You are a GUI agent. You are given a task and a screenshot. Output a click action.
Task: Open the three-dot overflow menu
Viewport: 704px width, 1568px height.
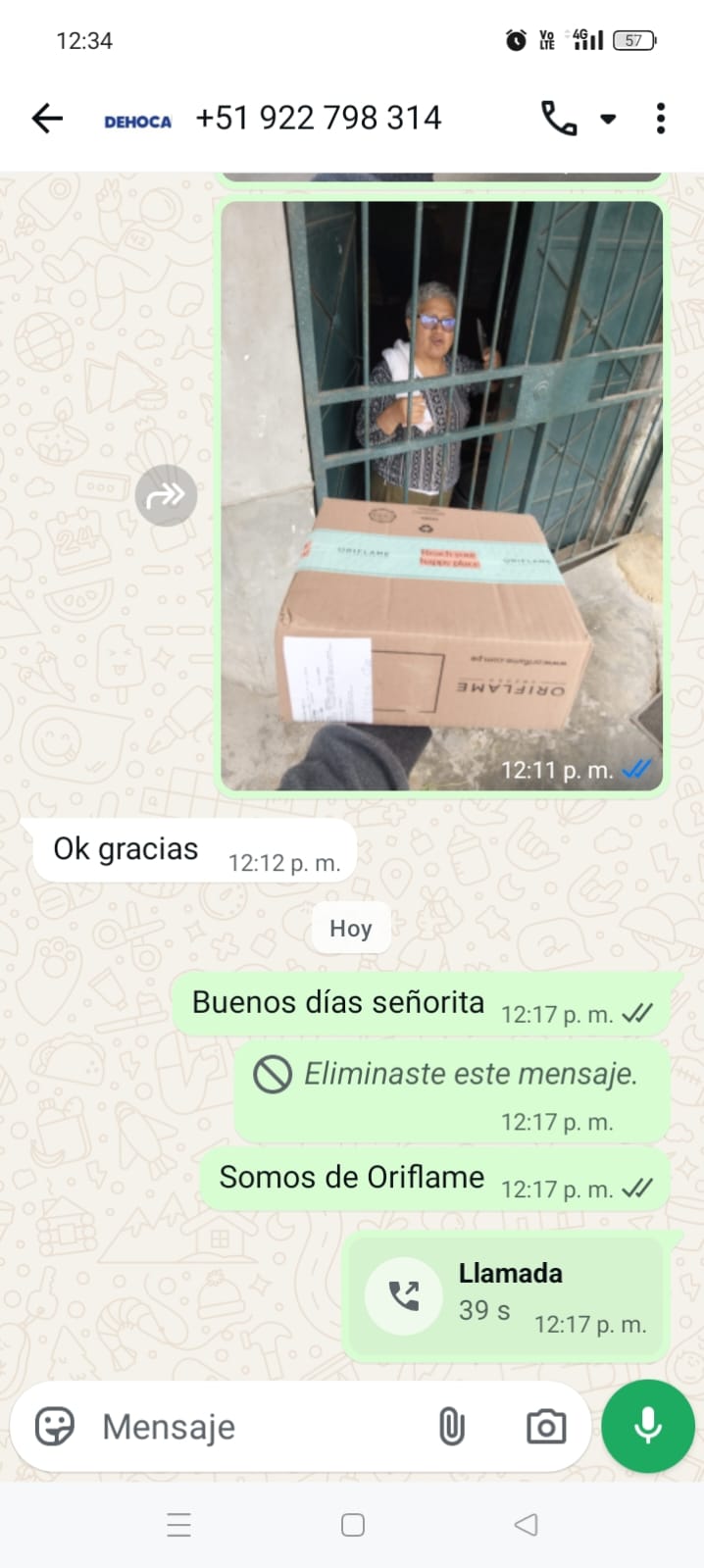[661, 119]
